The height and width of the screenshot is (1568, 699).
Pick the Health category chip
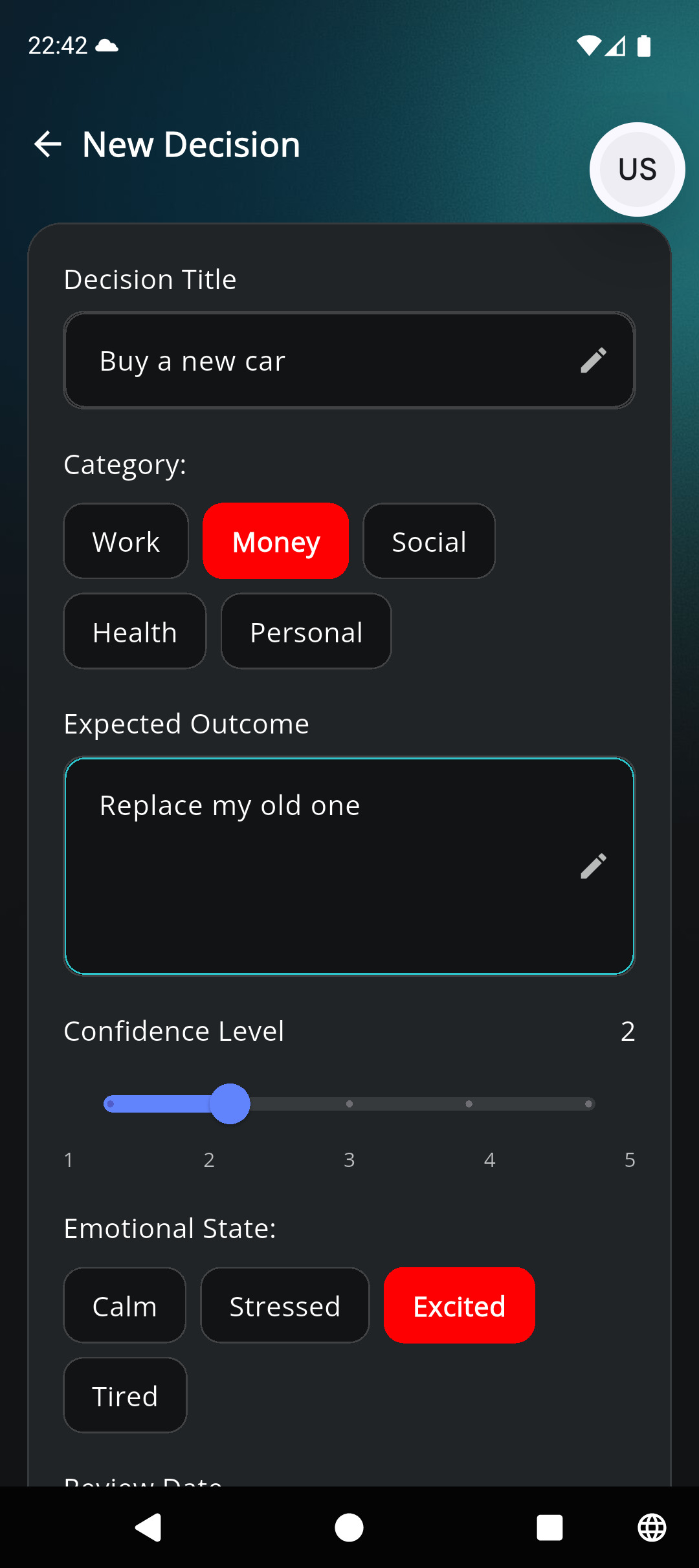[135, 632]
